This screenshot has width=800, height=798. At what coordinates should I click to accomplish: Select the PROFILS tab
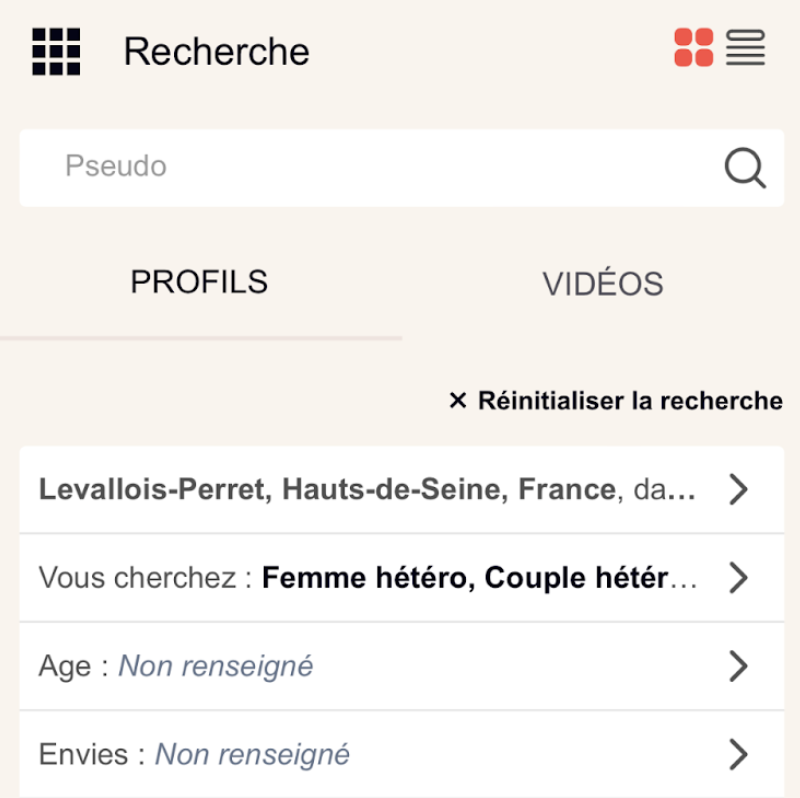(200, 283)
